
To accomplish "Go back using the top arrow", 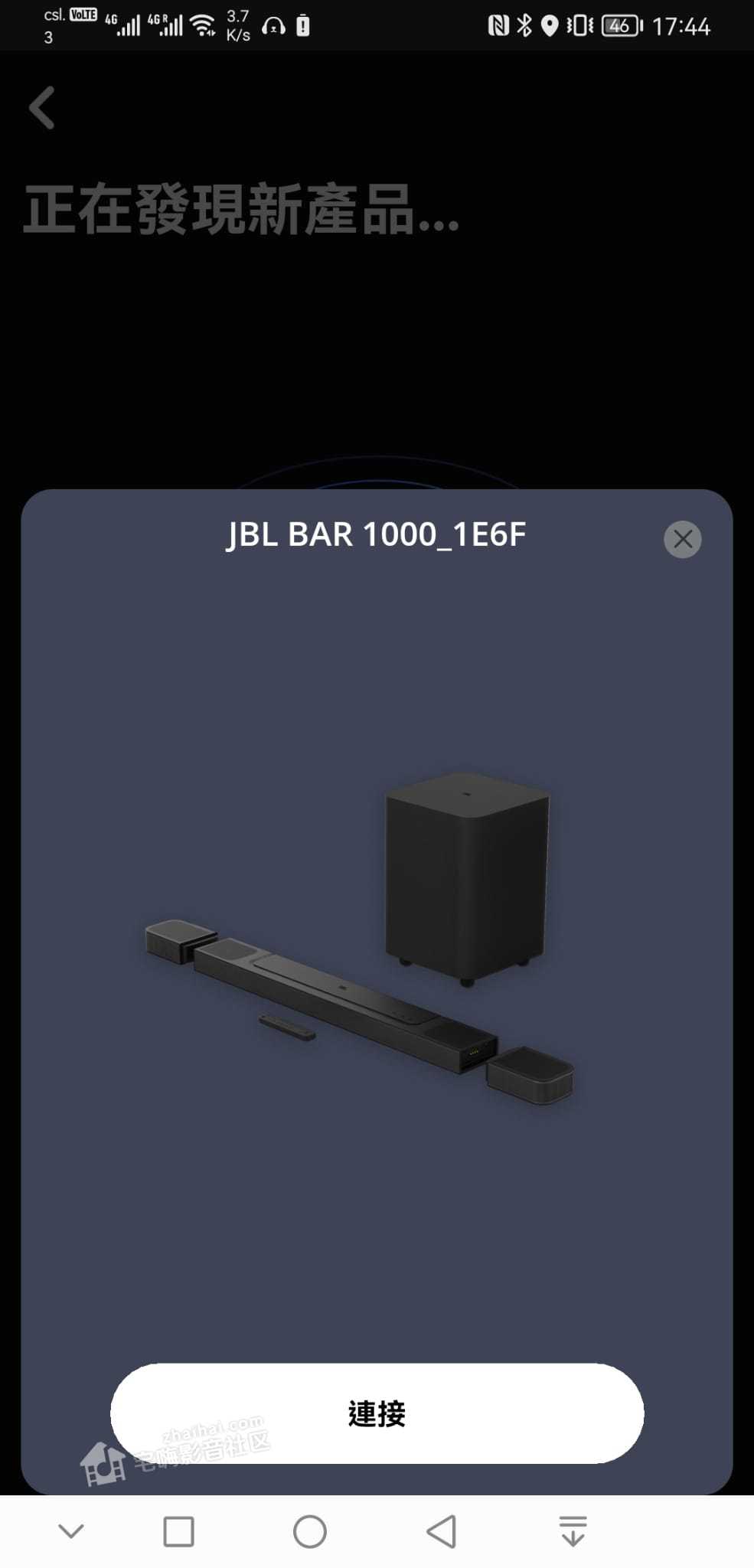I will pos(42,107).
